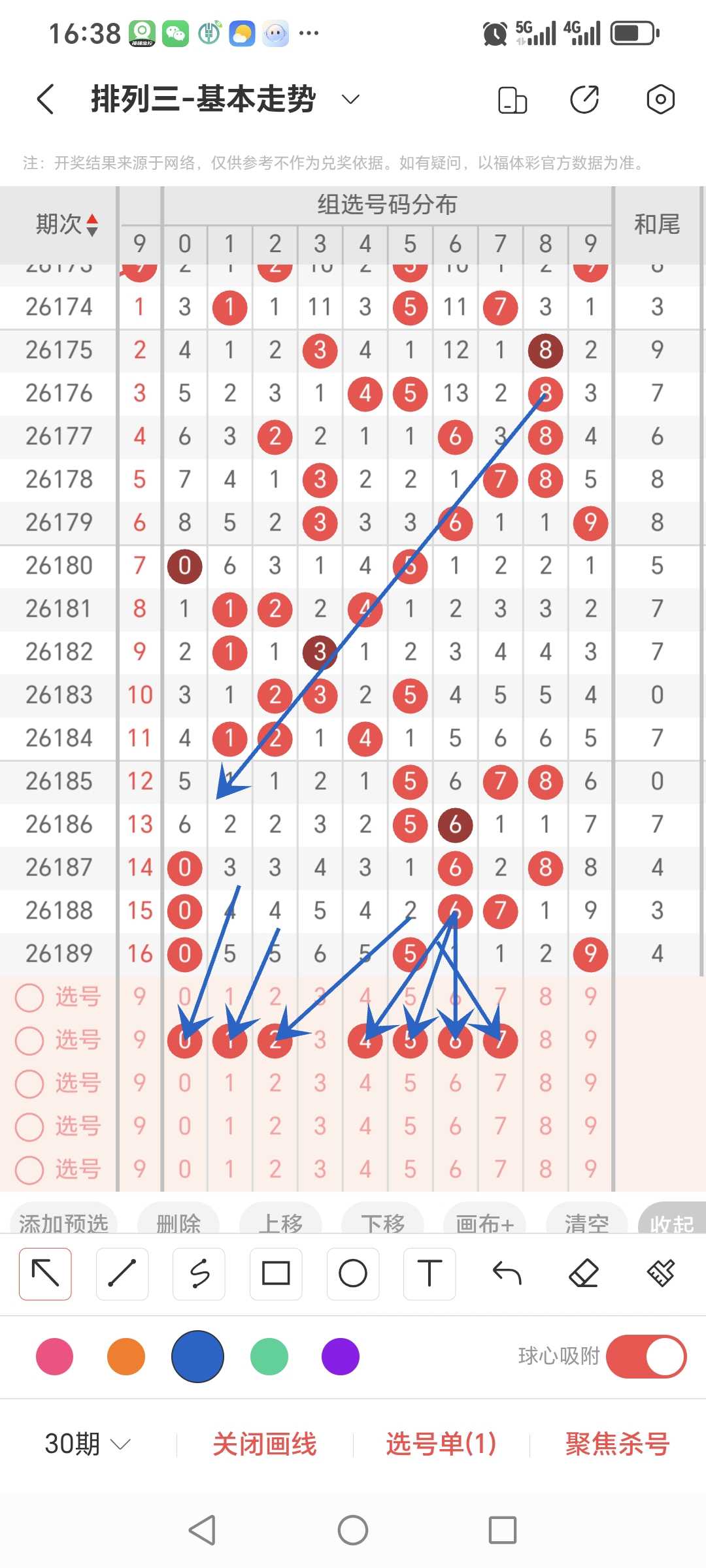Open 选号单(1) selection list
706x1568 pixels.
[441, 1444]
